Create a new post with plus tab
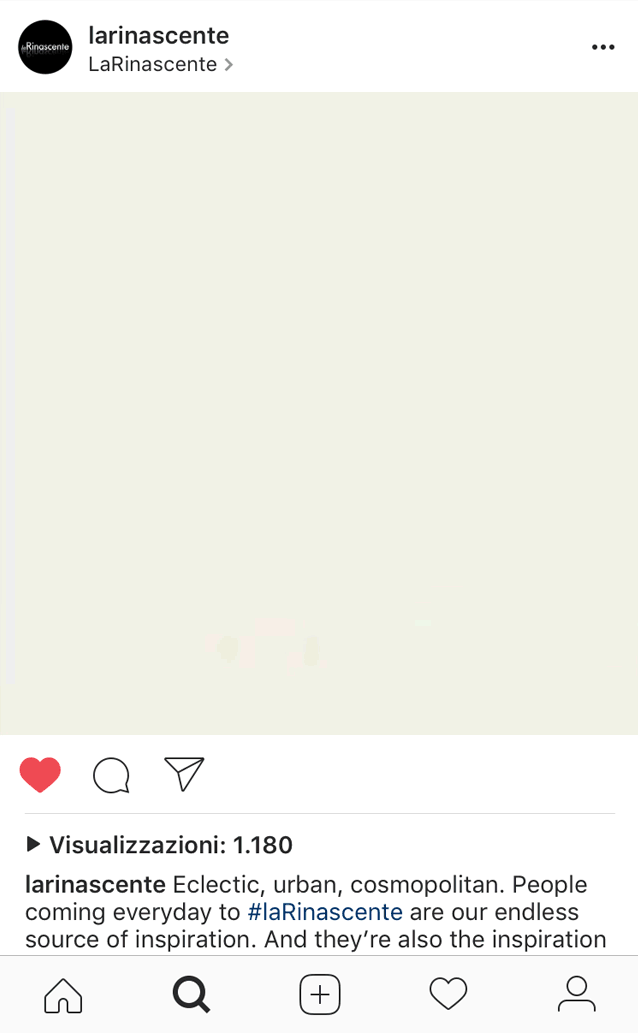Image resolution: width=638 pixels, height=1033 pixels. click(x=320, y=995)
